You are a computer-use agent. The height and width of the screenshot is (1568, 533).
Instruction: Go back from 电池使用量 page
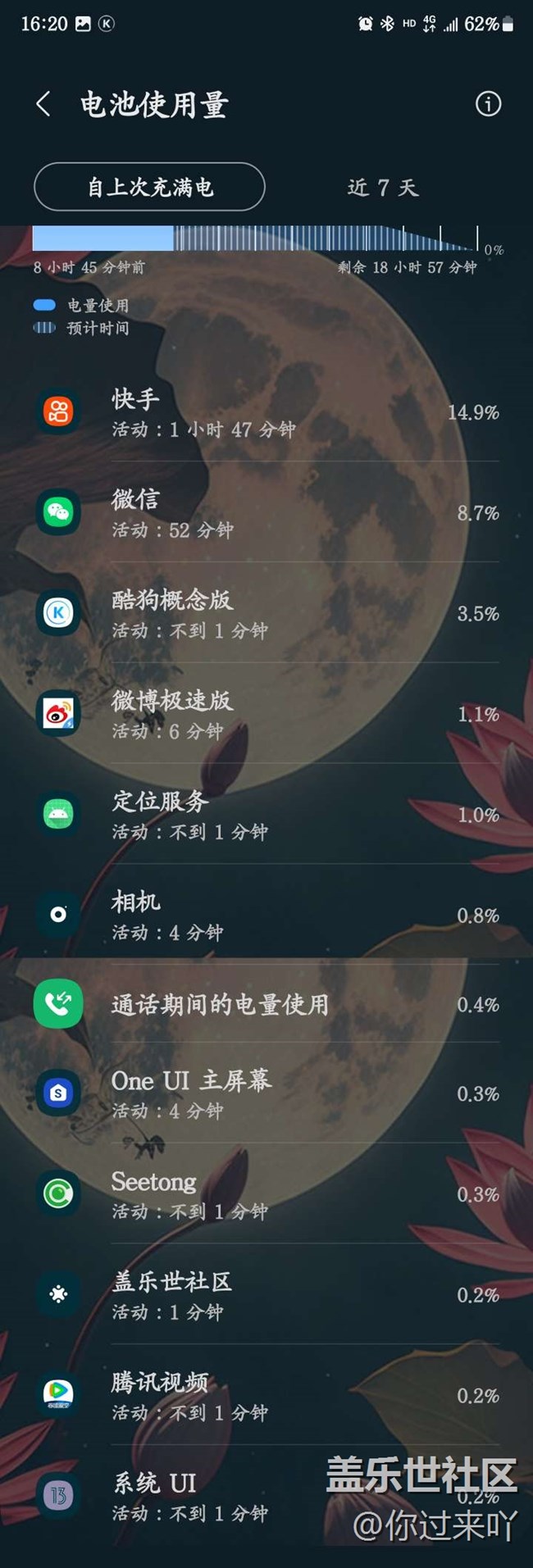(43, 104)
